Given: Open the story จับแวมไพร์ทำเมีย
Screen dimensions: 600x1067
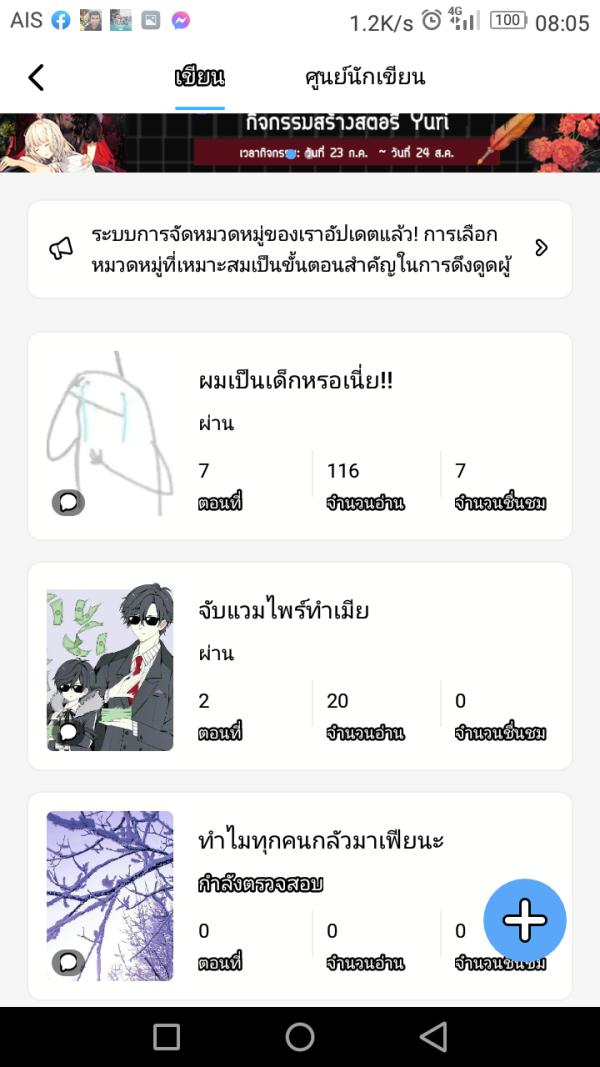Looking at the screenshot, I should [284, 610].
